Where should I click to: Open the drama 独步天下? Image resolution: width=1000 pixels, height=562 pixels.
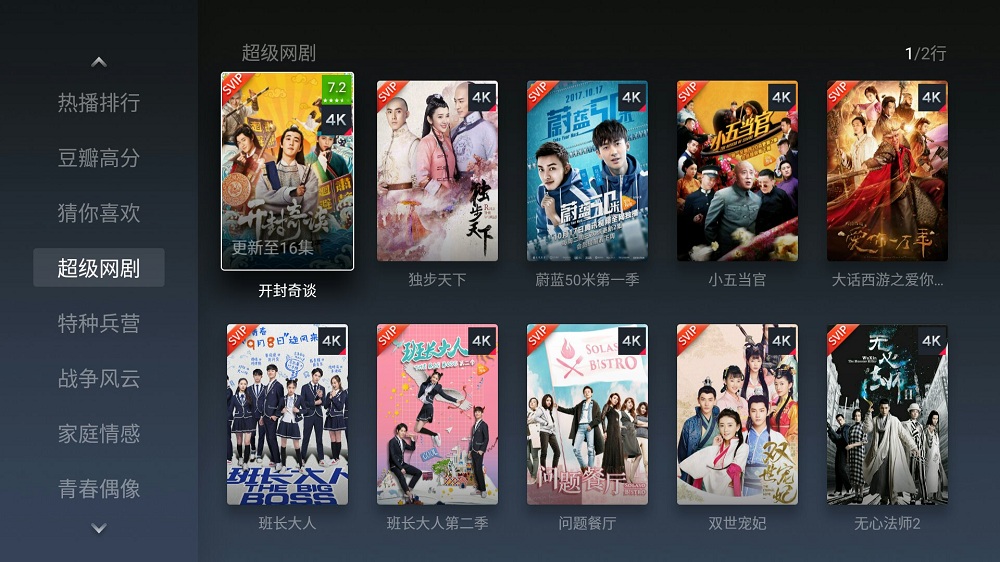click(x=437, y=171)
